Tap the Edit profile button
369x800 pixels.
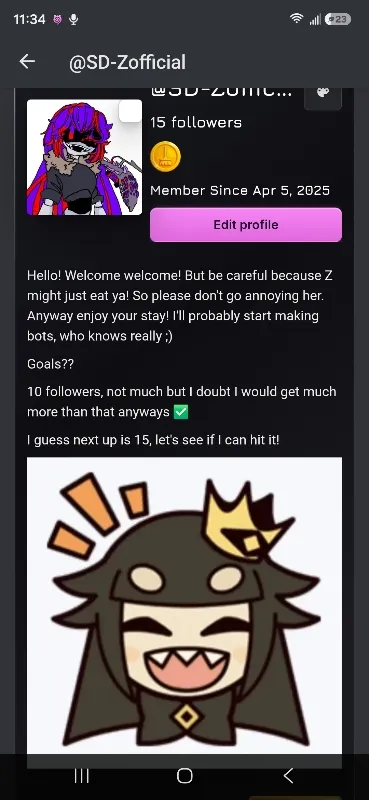tap(245, 224)
